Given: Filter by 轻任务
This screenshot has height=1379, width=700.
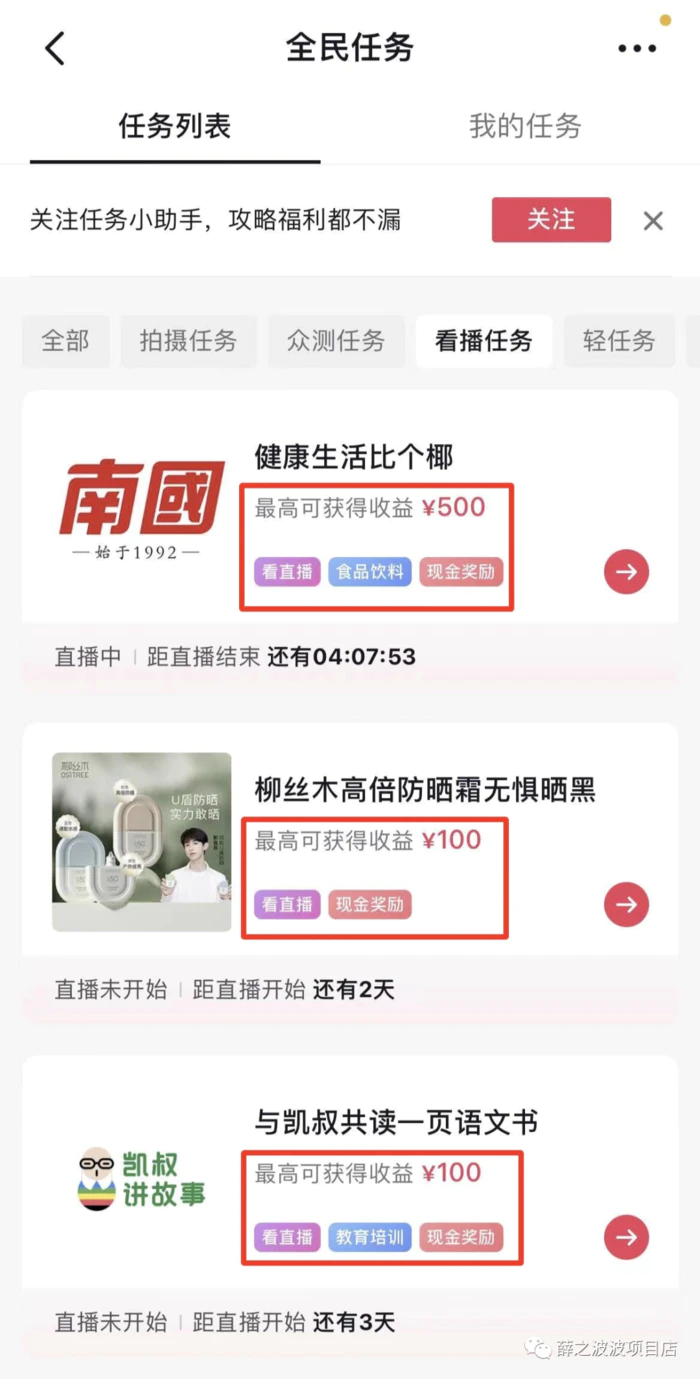Looking at the screenshot, I should [x=619, y=341].
